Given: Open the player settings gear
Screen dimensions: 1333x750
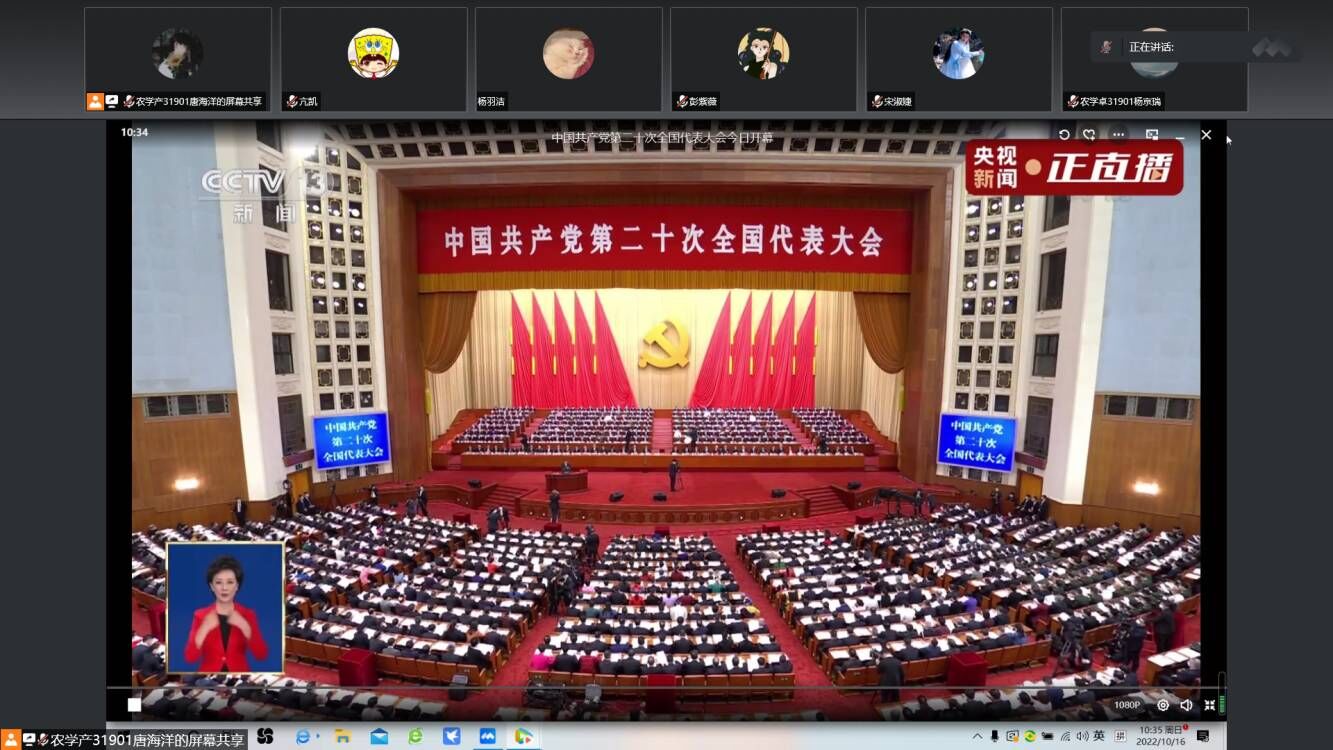Looking at the screenshot, I should tap(1163, 705).
